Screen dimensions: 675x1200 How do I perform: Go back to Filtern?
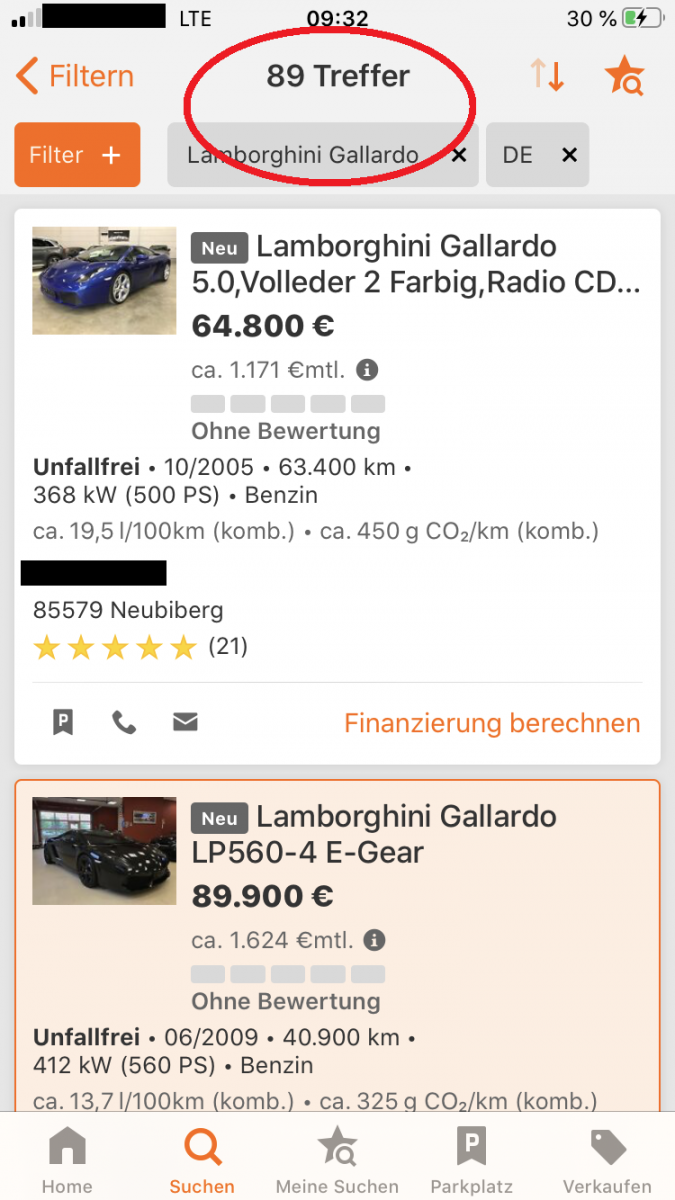(75, 76)
